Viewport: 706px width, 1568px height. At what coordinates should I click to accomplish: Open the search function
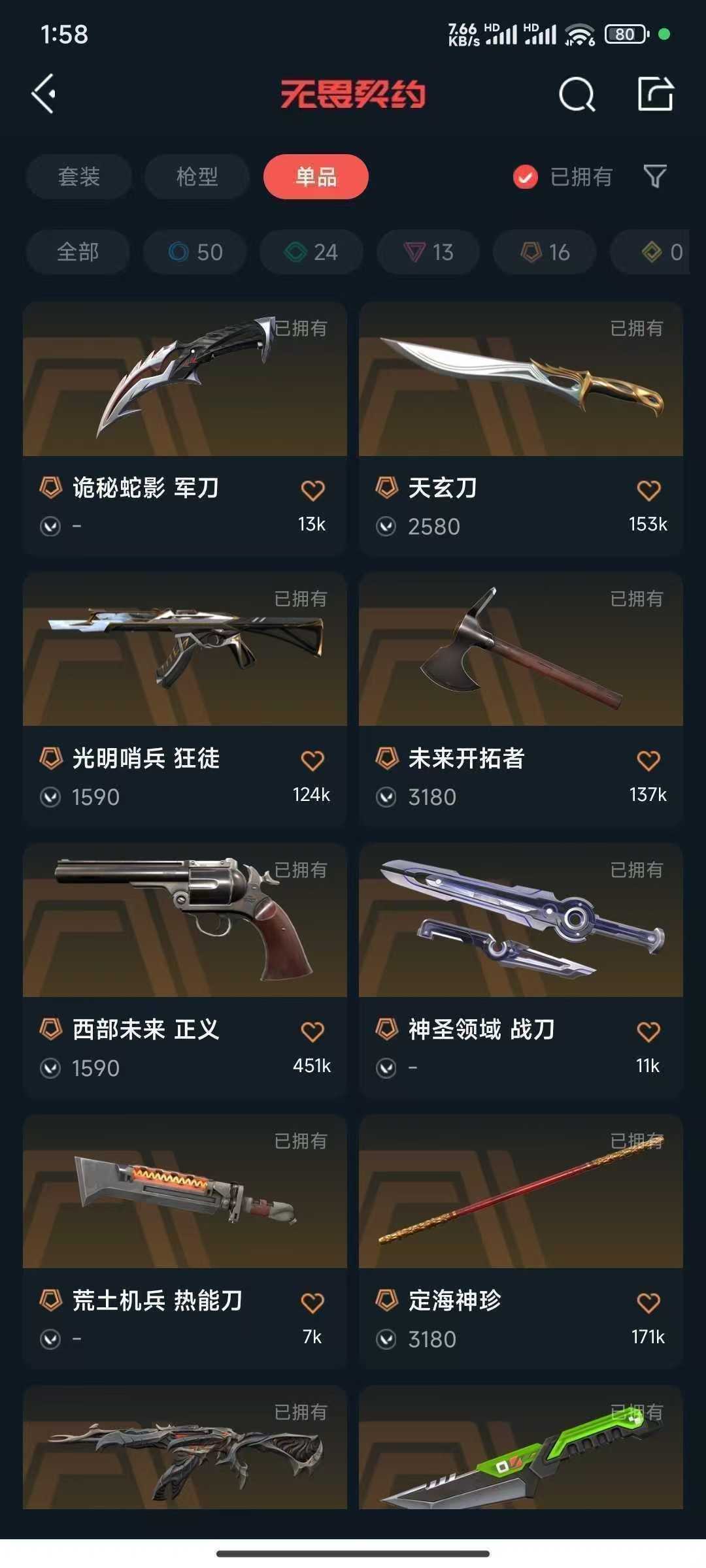(x=575, y=95)
